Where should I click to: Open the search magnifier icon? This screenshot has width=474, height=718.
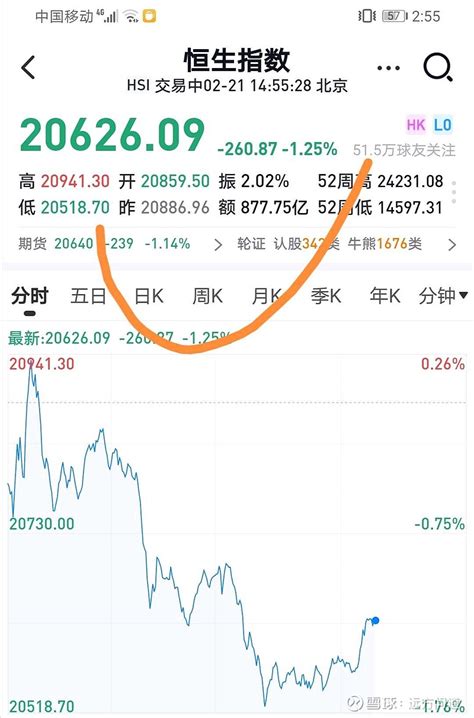pos(438,68)
